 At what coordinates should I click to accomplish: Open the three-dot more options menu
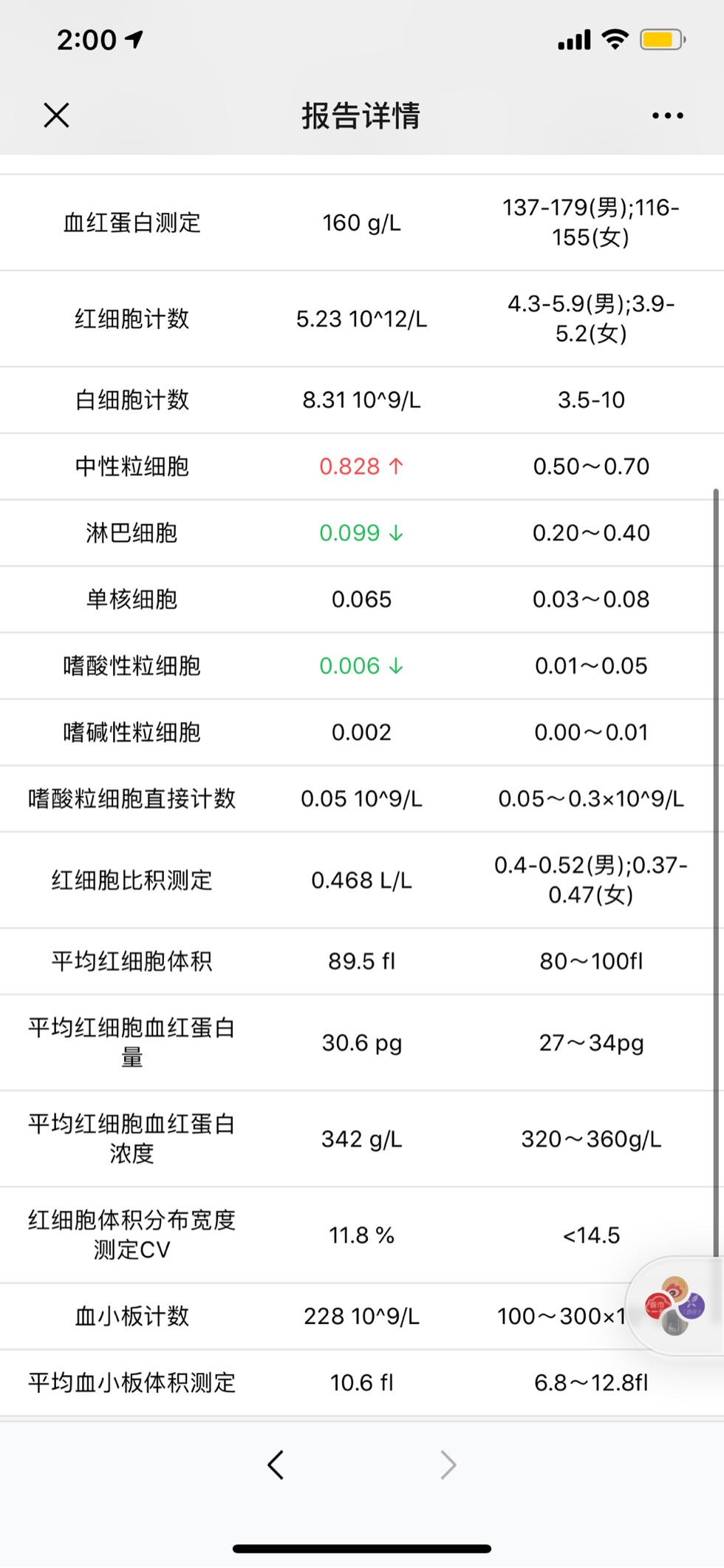tap(667, 115)
